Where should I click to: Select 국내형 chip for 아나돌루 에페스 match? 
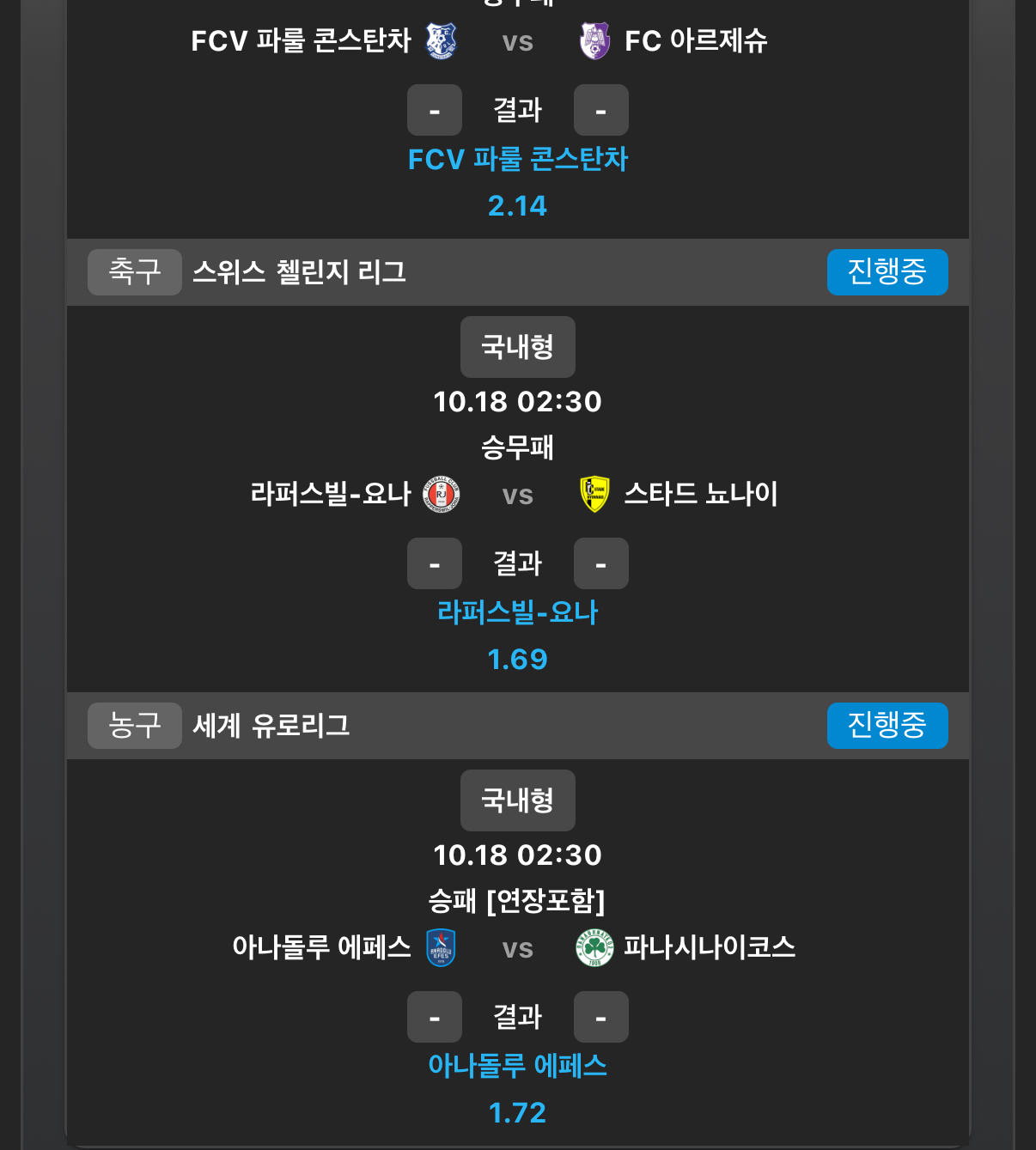pos(517,800)
